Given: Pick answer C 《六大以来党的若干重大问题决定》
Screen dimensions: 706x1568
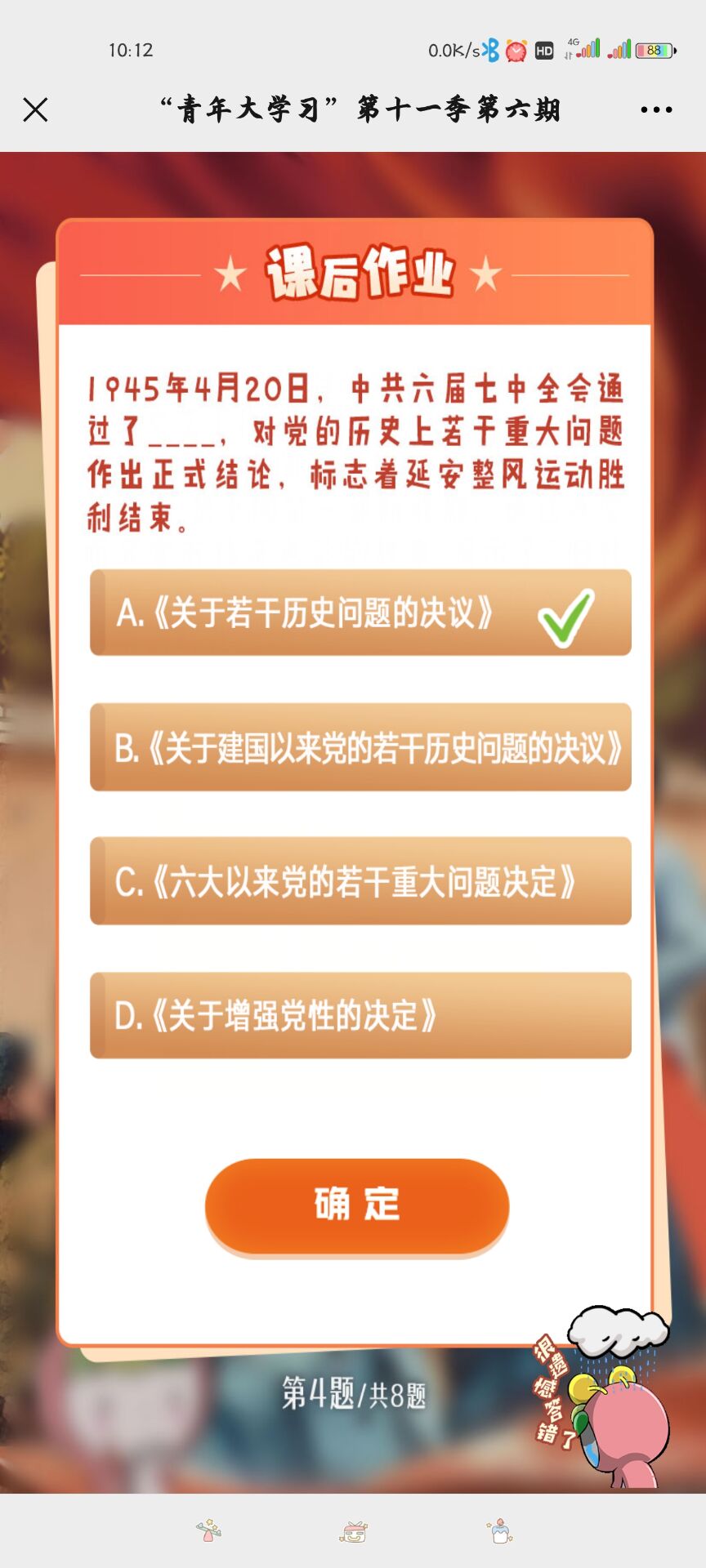Looking at the screenshot, I should tap(360, 881).
